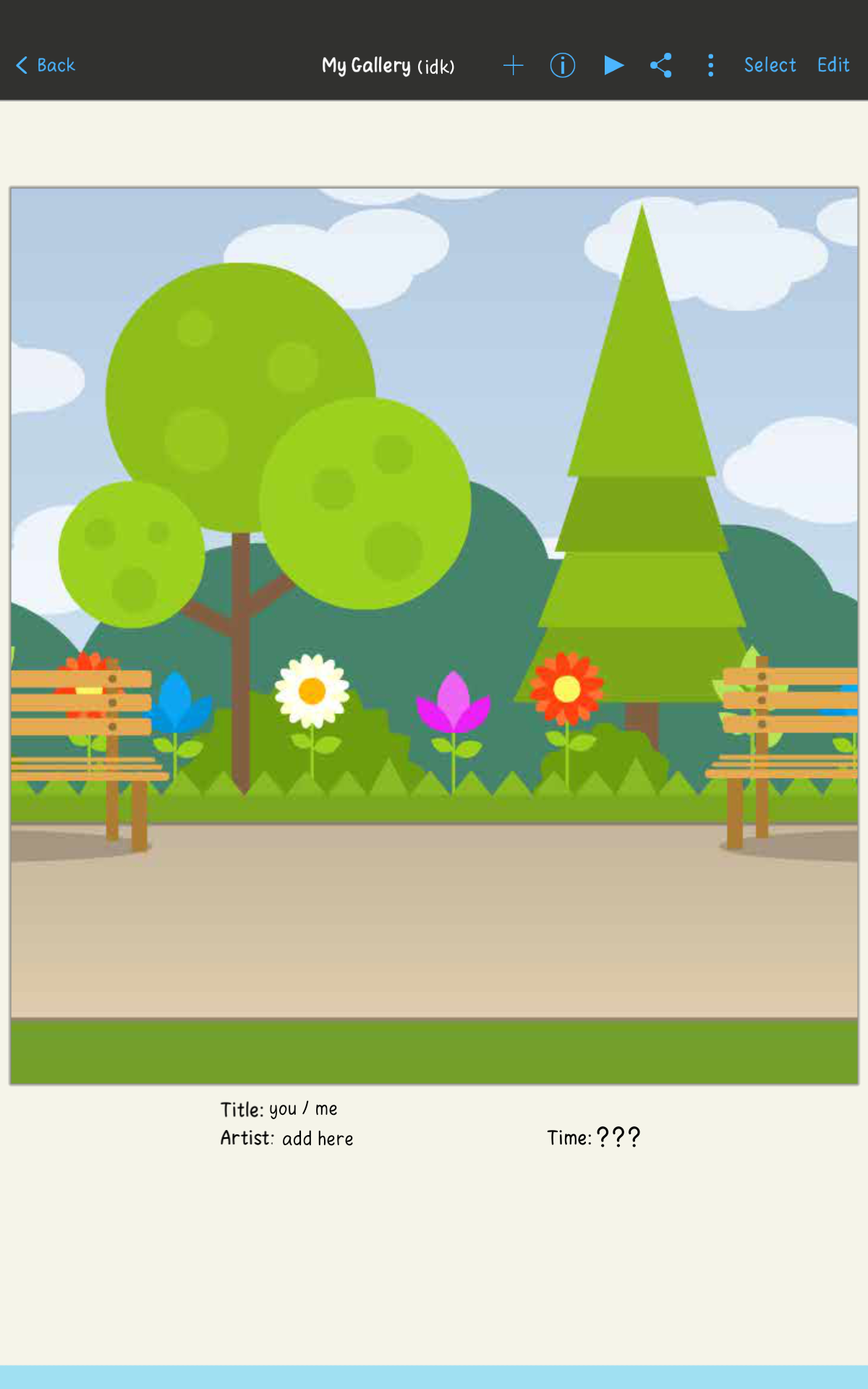Viewport: 868px width, 1389px height.
Task: Open the info details icon
Action: tap(562, 65)
